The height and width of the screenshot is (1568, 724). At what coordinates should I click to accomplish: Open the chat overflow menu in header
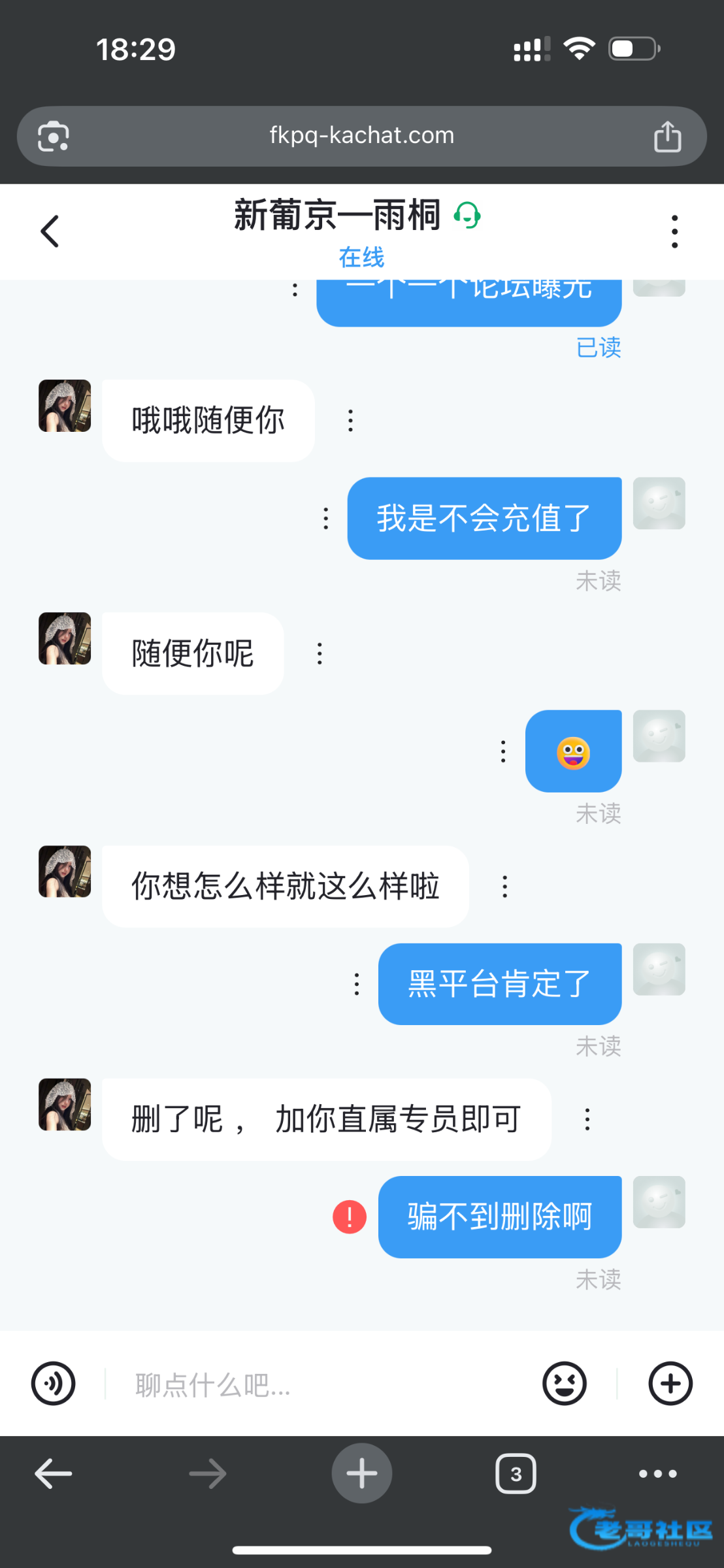674,231
